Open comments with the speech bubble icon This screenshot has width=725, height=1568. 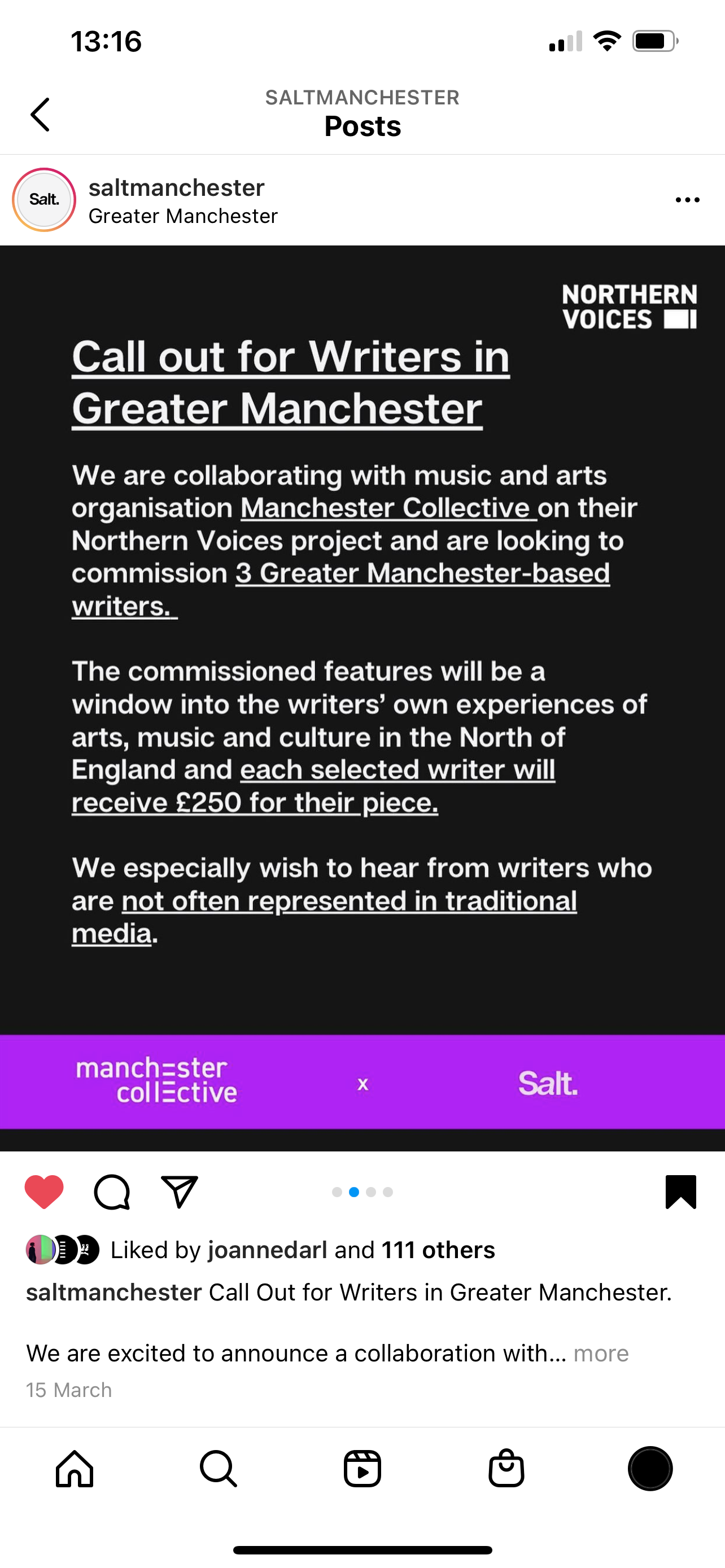pos(112,1191)
